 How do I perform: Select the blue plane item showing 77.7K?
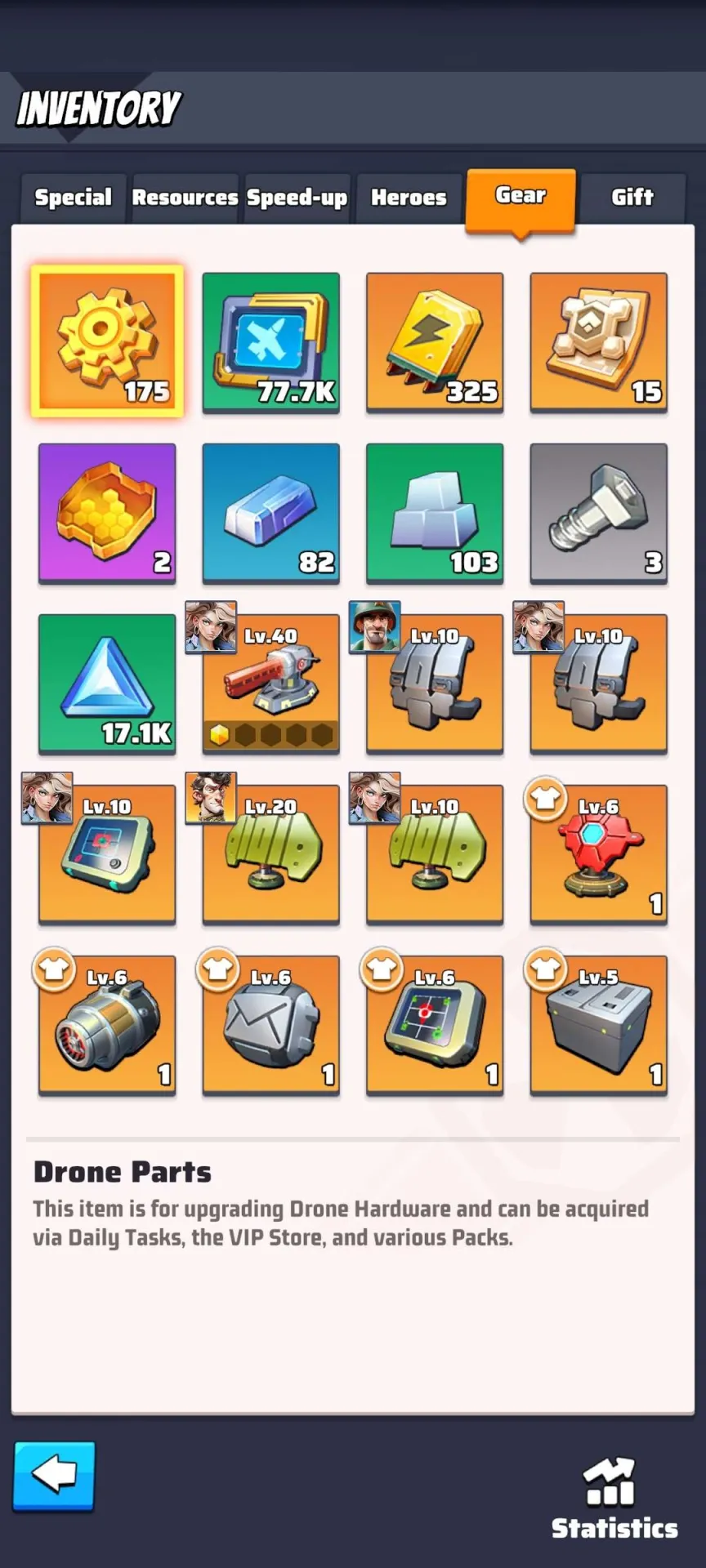[x=270, y=342]
